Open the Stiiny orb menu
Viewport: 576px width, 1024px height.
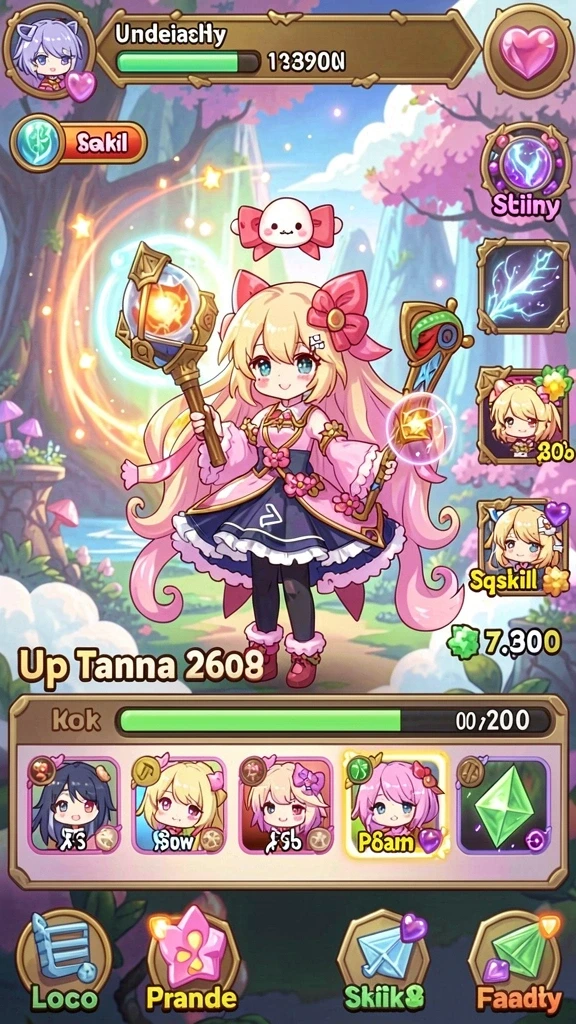[x=526, y=172]
